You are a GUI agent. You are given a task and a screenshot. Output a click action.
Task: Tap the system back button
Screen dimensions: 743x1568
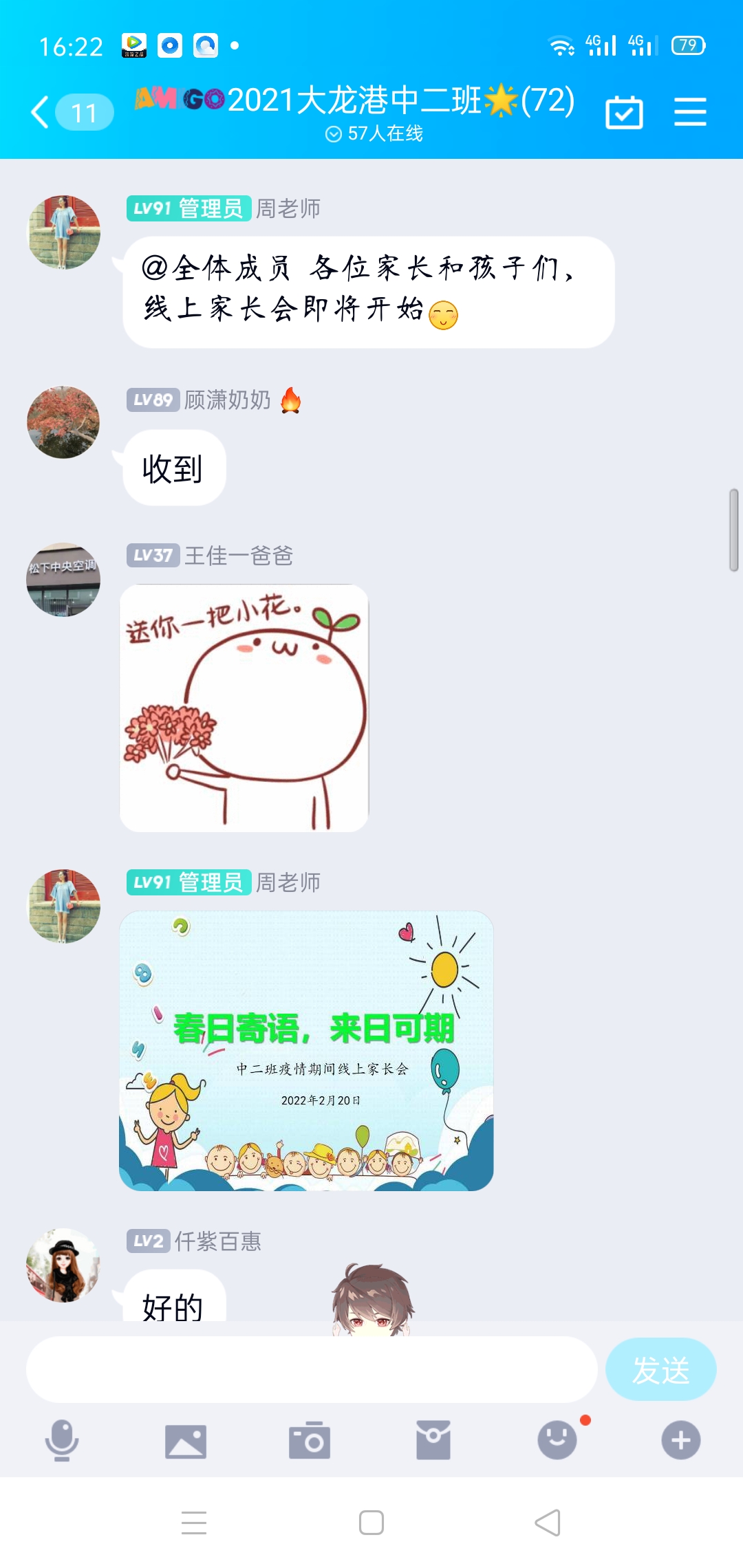[548, 1523]
